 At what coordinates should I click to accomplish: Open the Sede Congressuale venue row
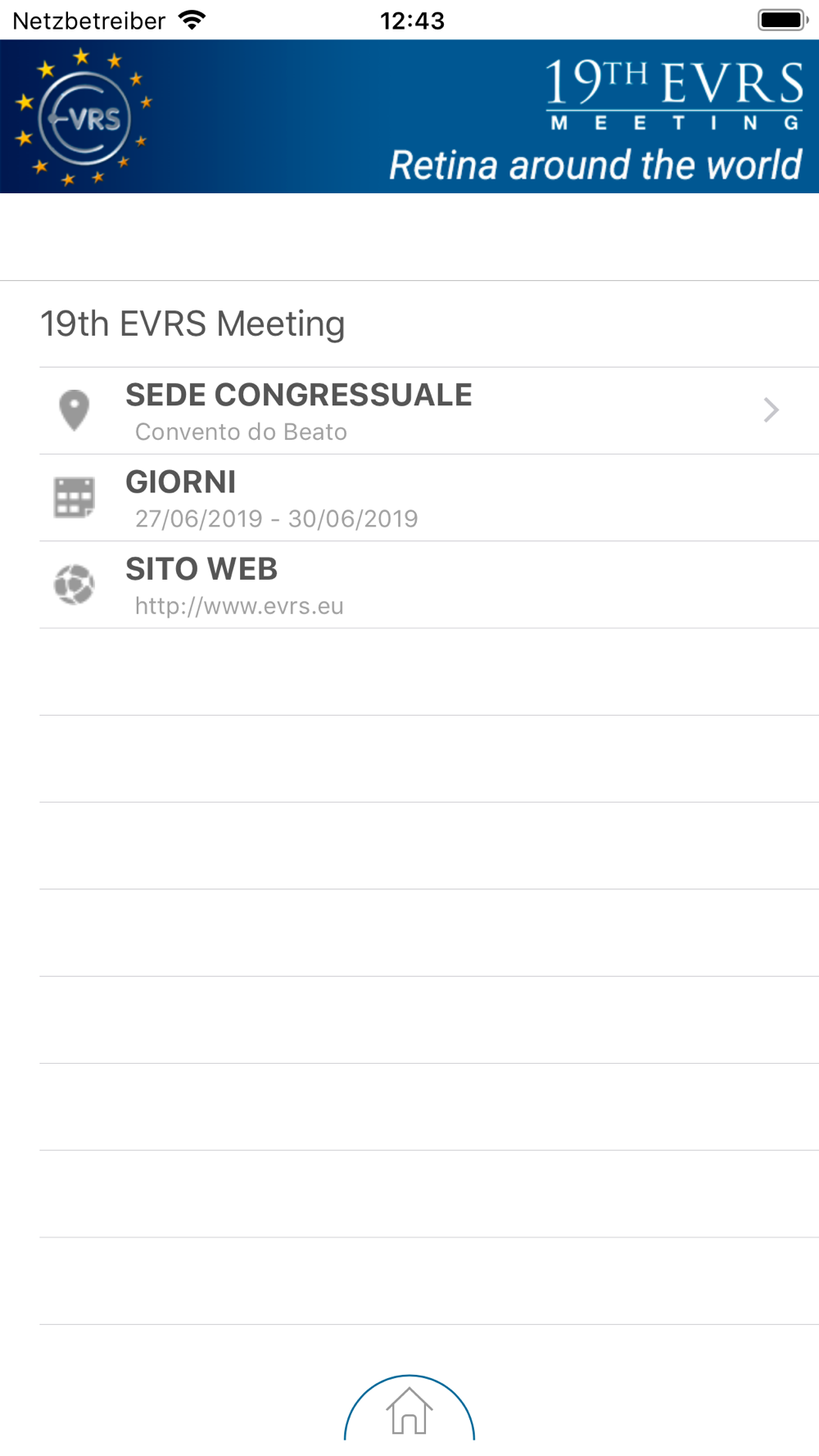429,411
